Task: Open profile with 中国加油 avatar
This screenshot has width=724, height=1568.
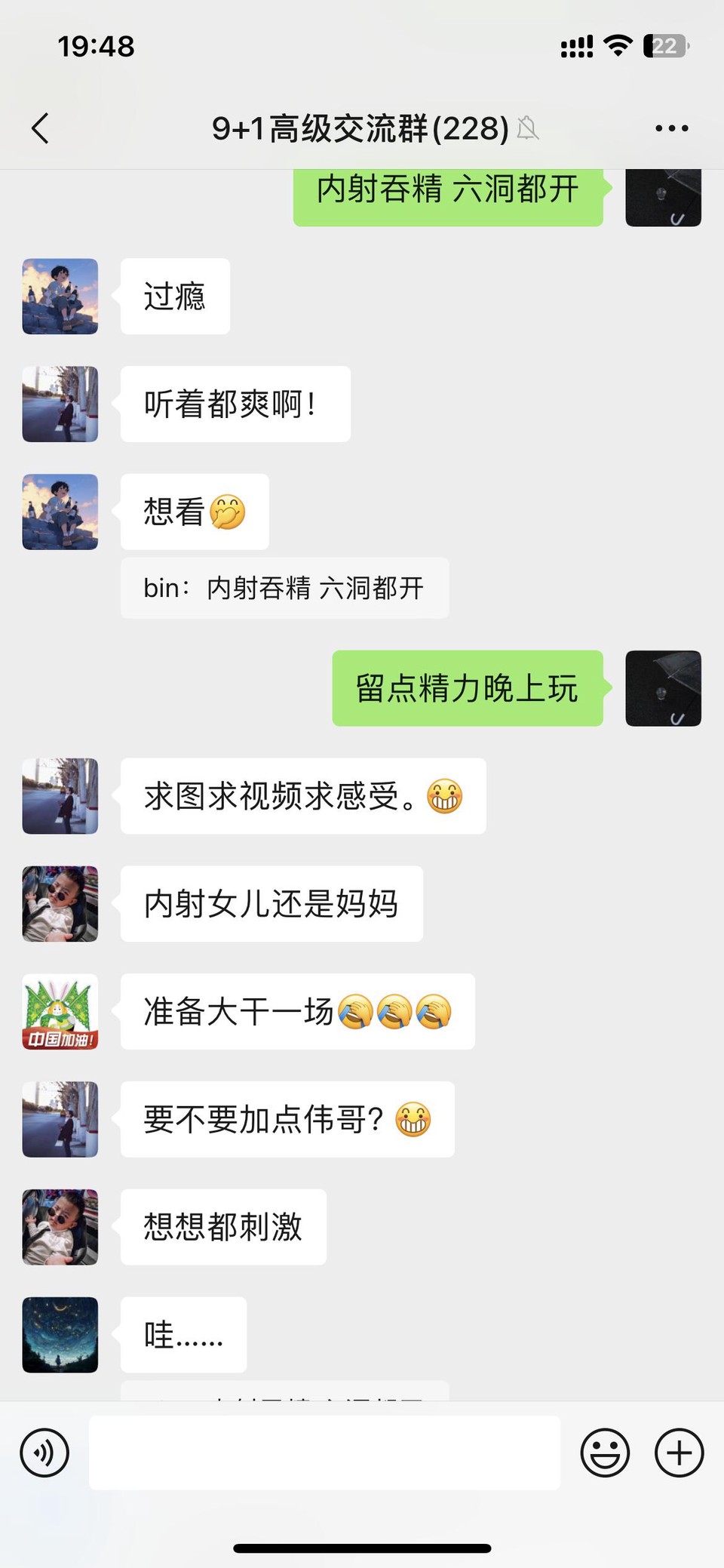Action: (60, 1011)
